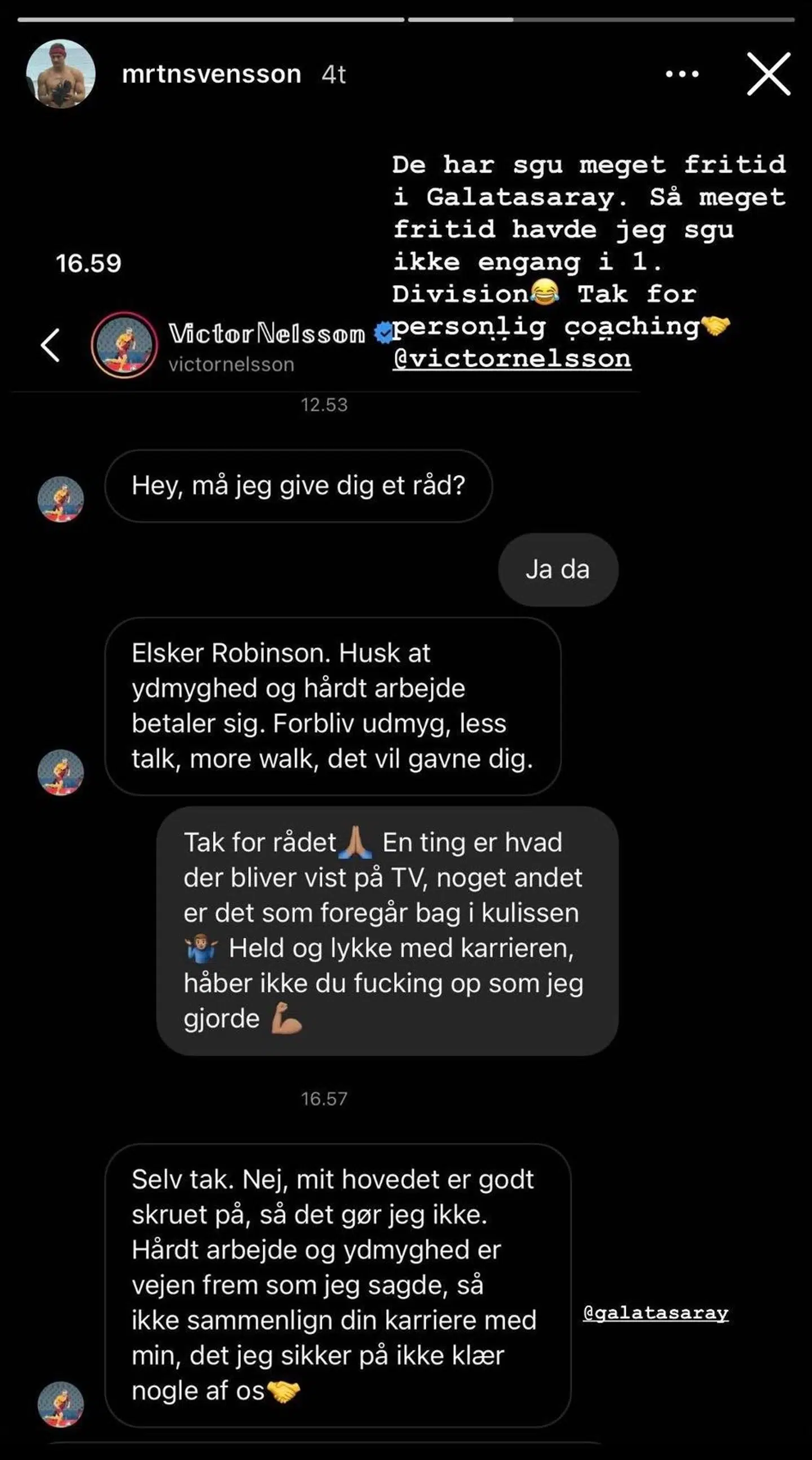The height and width of the screenshot is (1460, 812).
Task: Tap the @victornelsson mention
Action: point(511,359)
